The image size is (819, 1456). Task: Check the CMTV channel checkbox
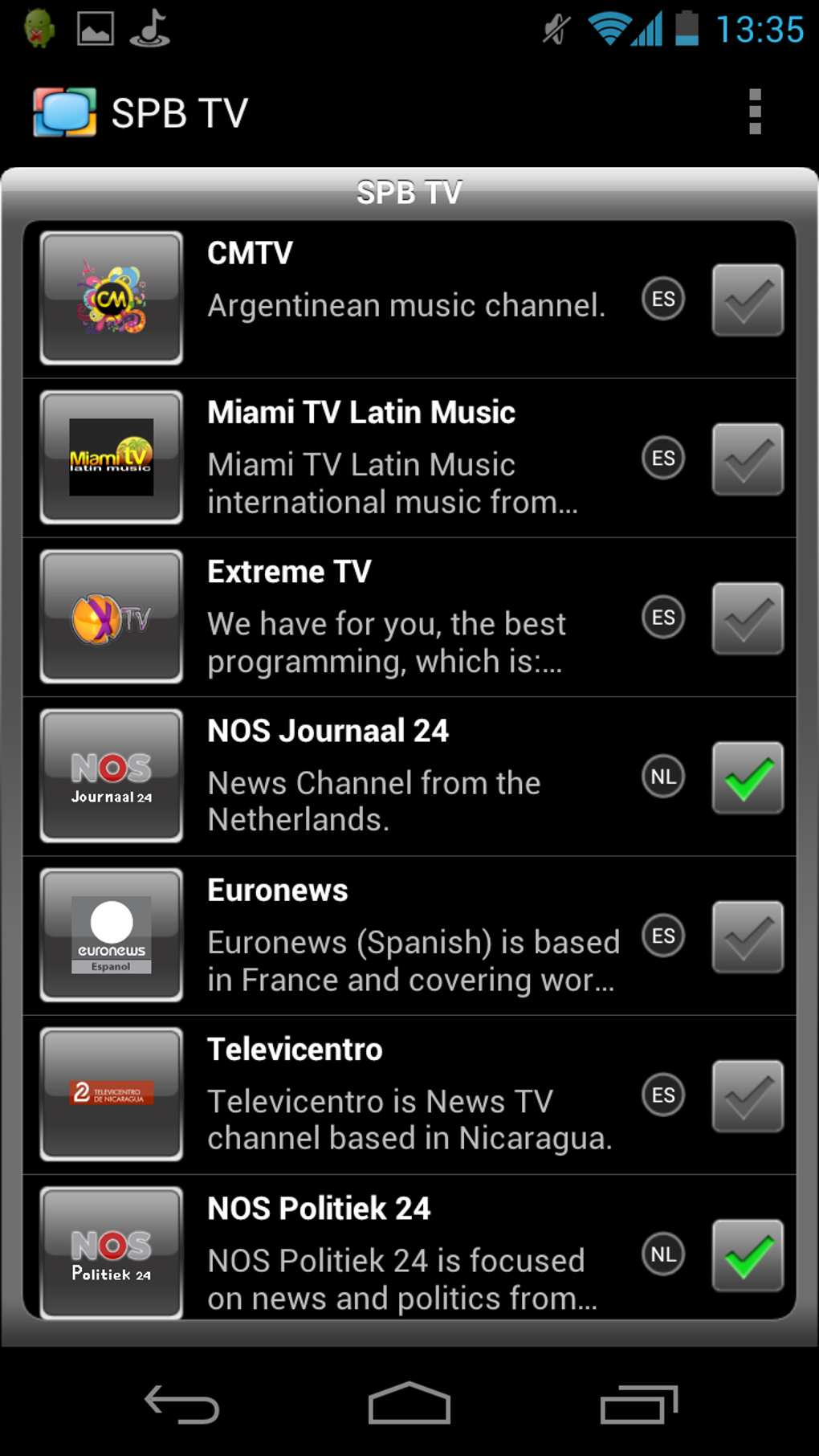748,300
